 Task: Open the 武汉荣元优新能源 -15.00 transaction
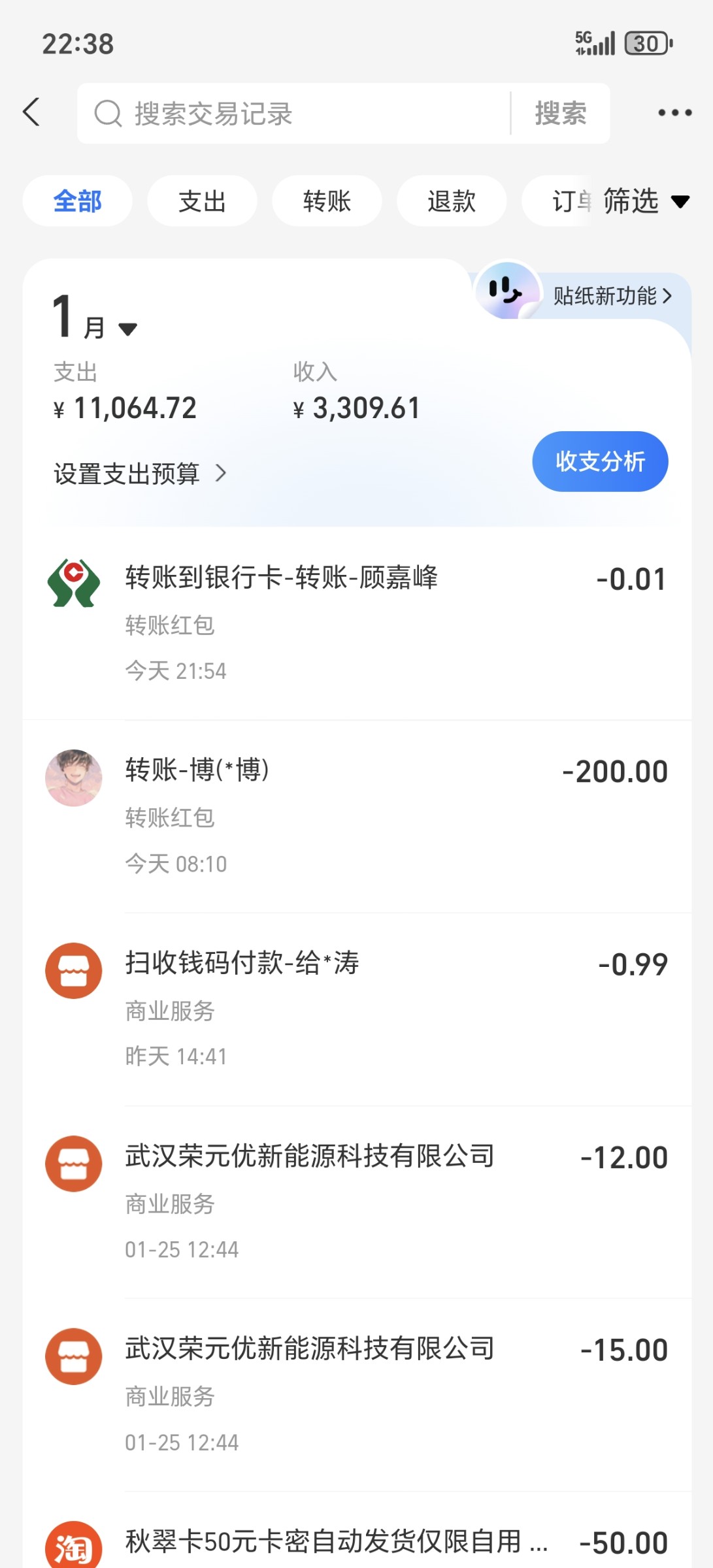pos(356,1394)
